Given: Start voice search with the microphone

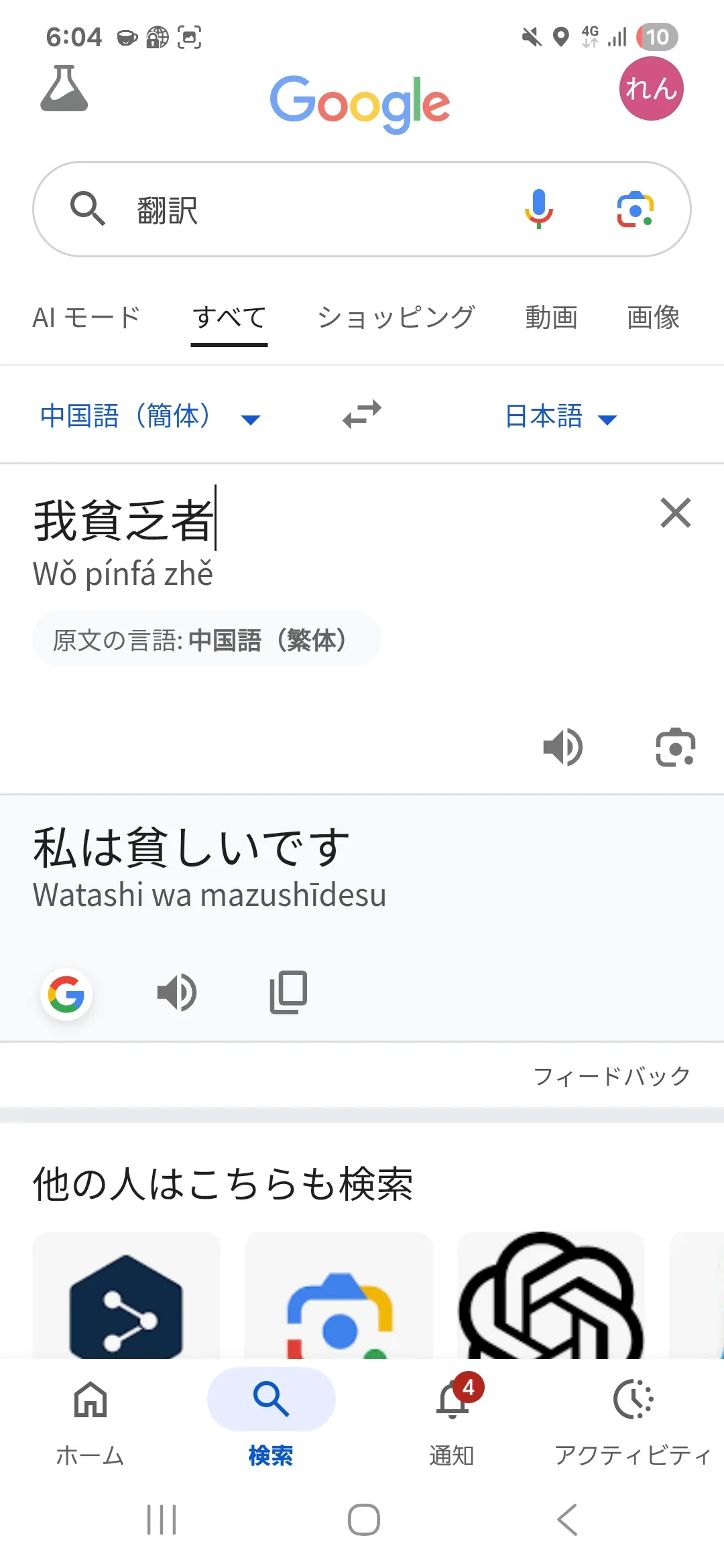Looking at the screenshot, I should (538, 209).
